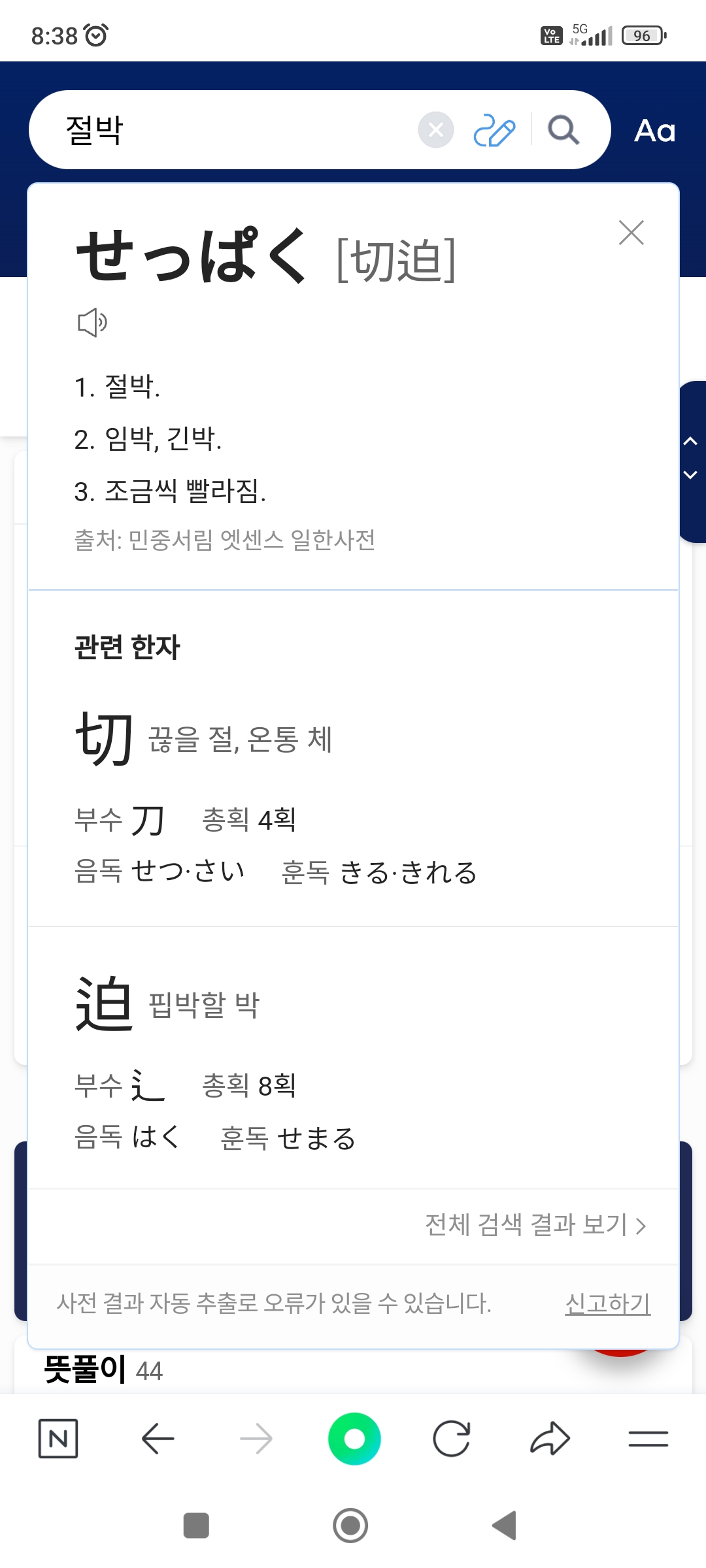Tap the system home button

click(x=350, y=1526)
